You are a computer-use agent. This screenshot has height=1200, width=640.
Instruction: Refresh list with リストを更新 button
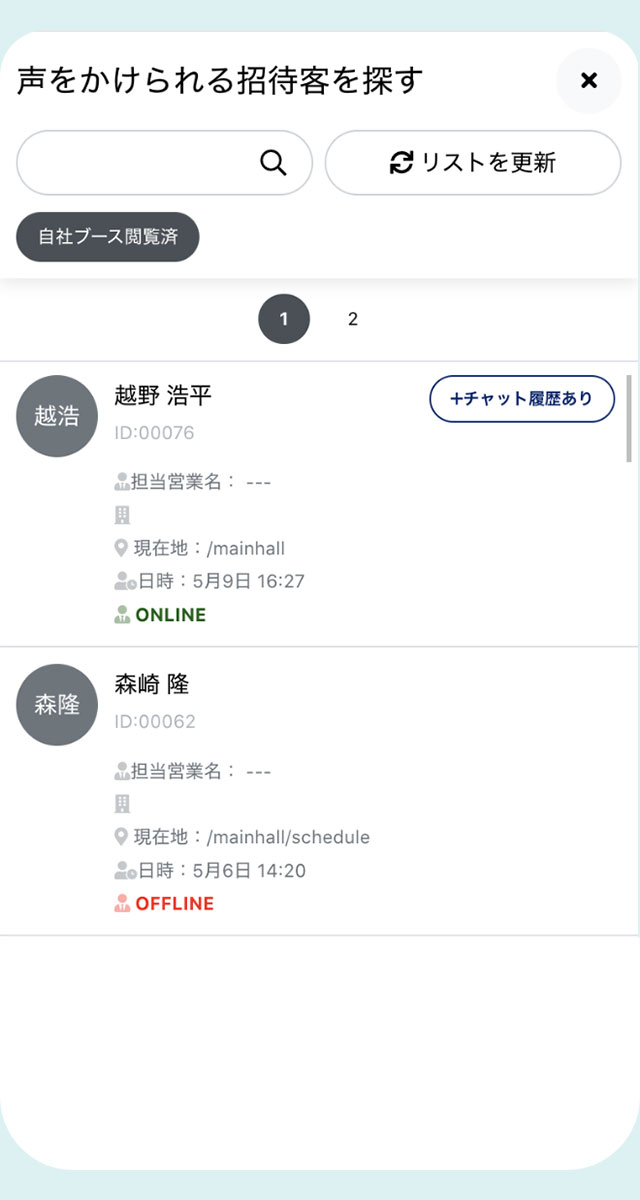(x=473, y=163)
